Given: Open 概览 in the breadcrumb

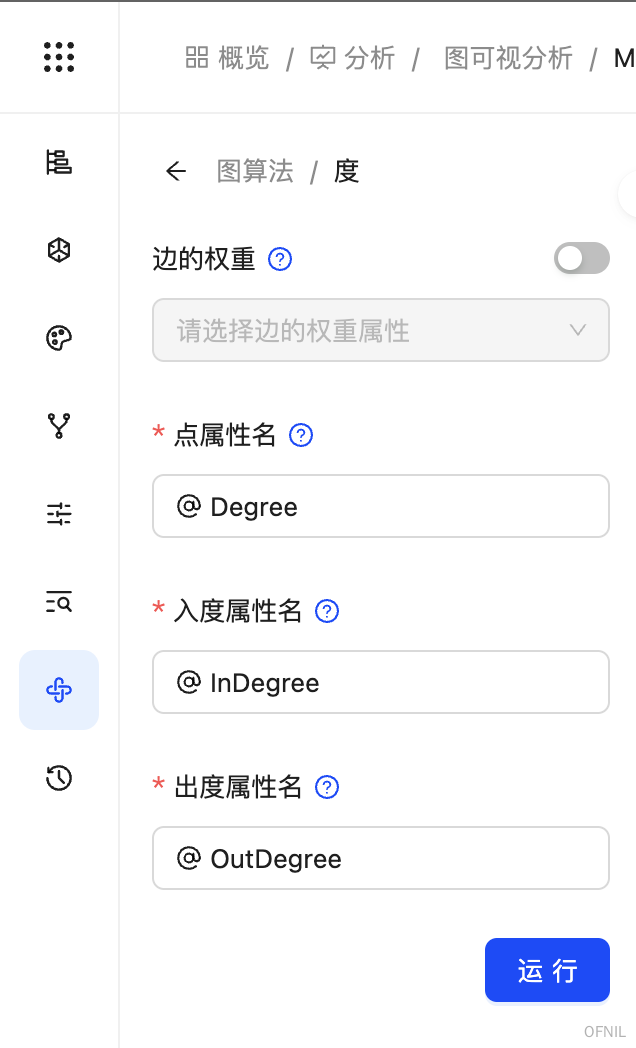Looking at the screenshot, I should [x=227, y=58].
